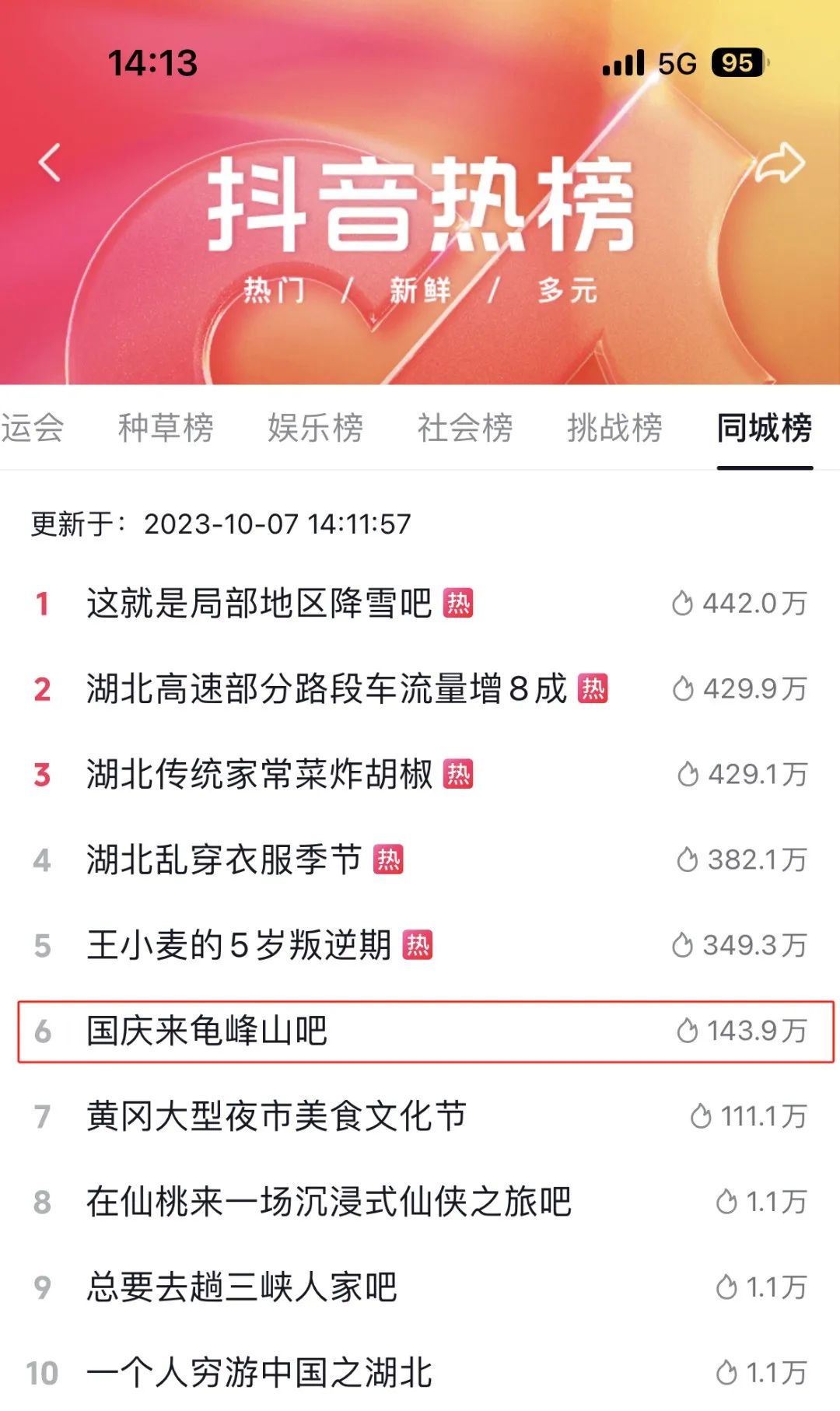Open topic 黄冈大型夜市美食文化节

click(276, 1117)
